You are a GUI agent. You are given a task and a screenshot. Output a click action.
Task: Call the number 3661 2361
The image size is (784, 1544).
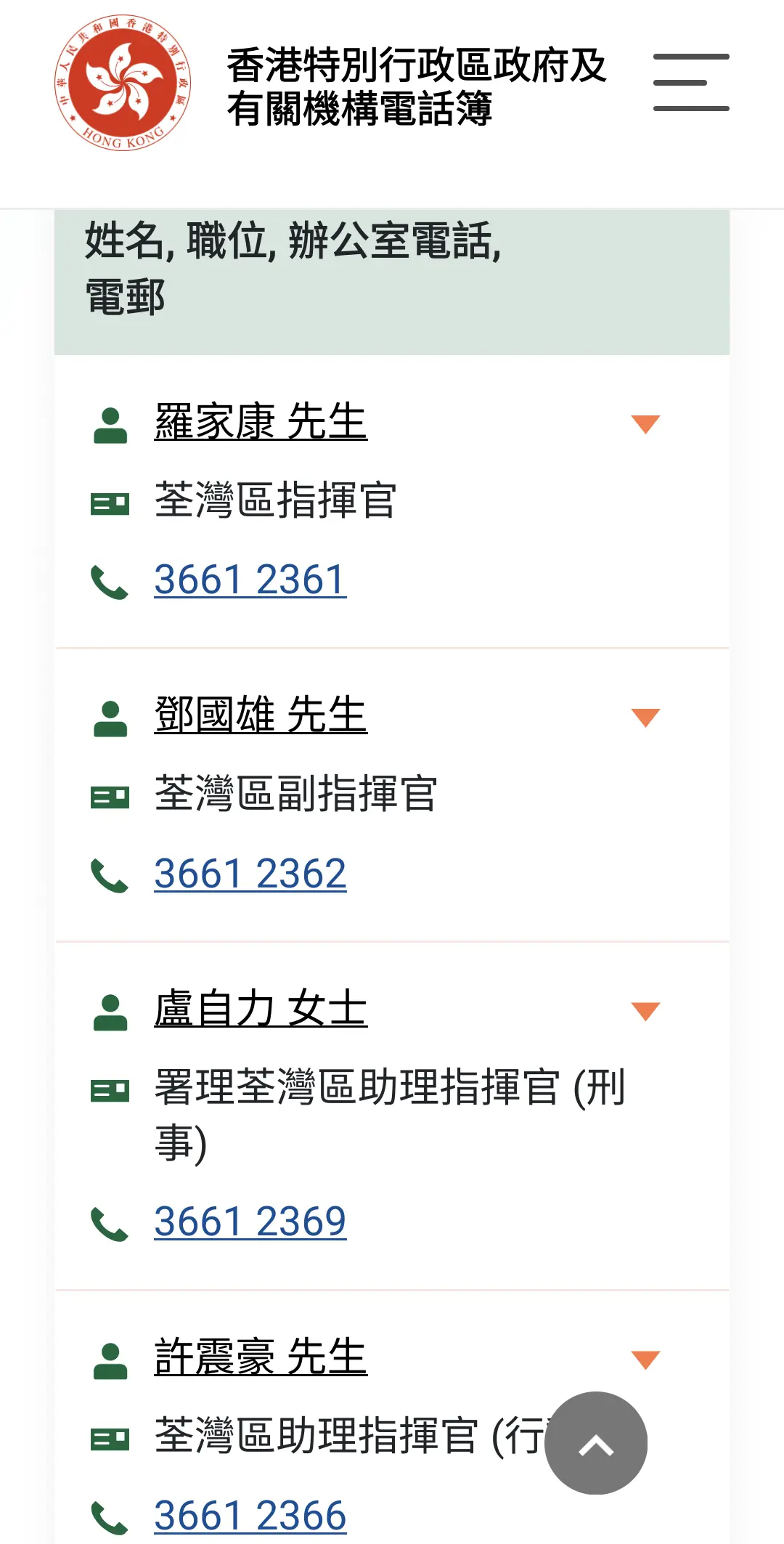(x=250, y=580)
